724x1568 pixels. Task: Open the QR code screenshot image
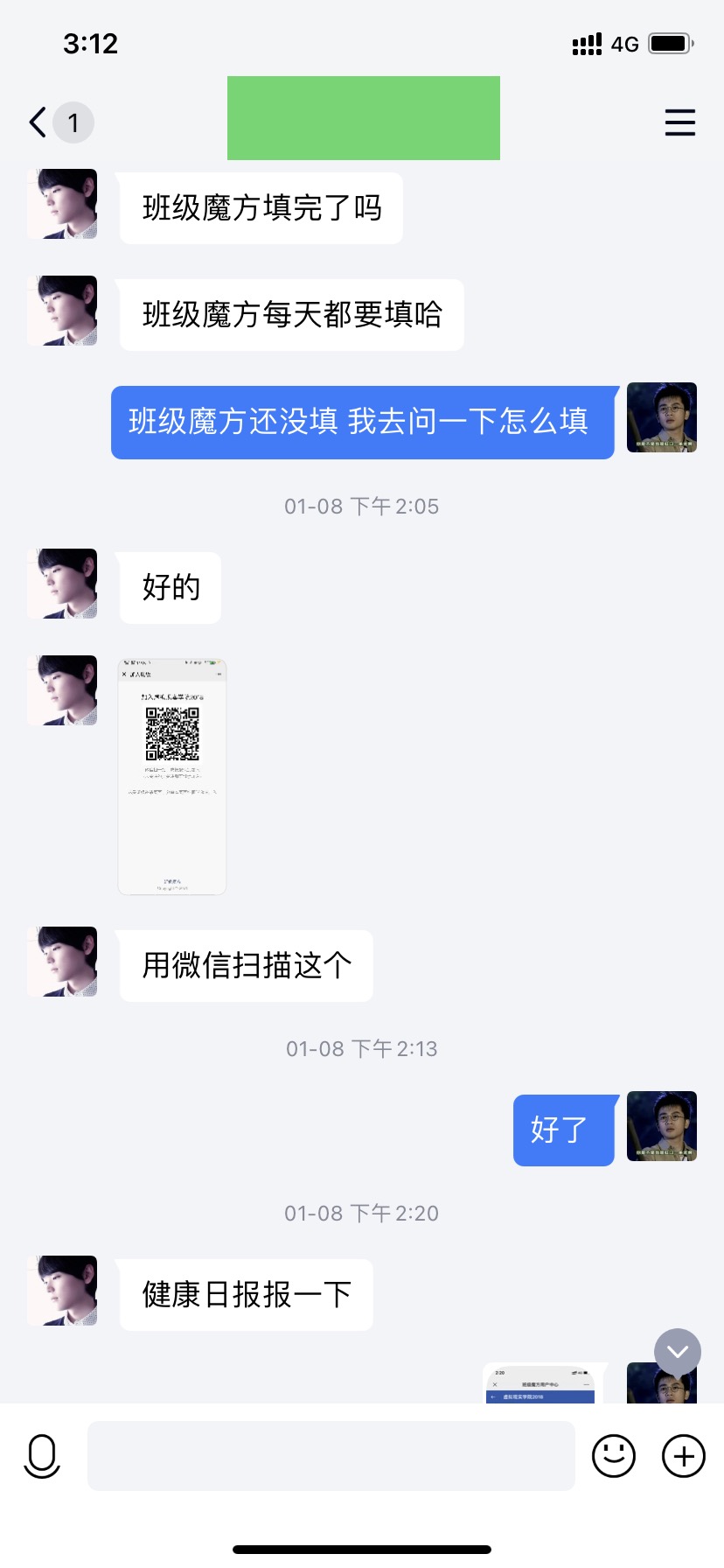click(172, 777)
